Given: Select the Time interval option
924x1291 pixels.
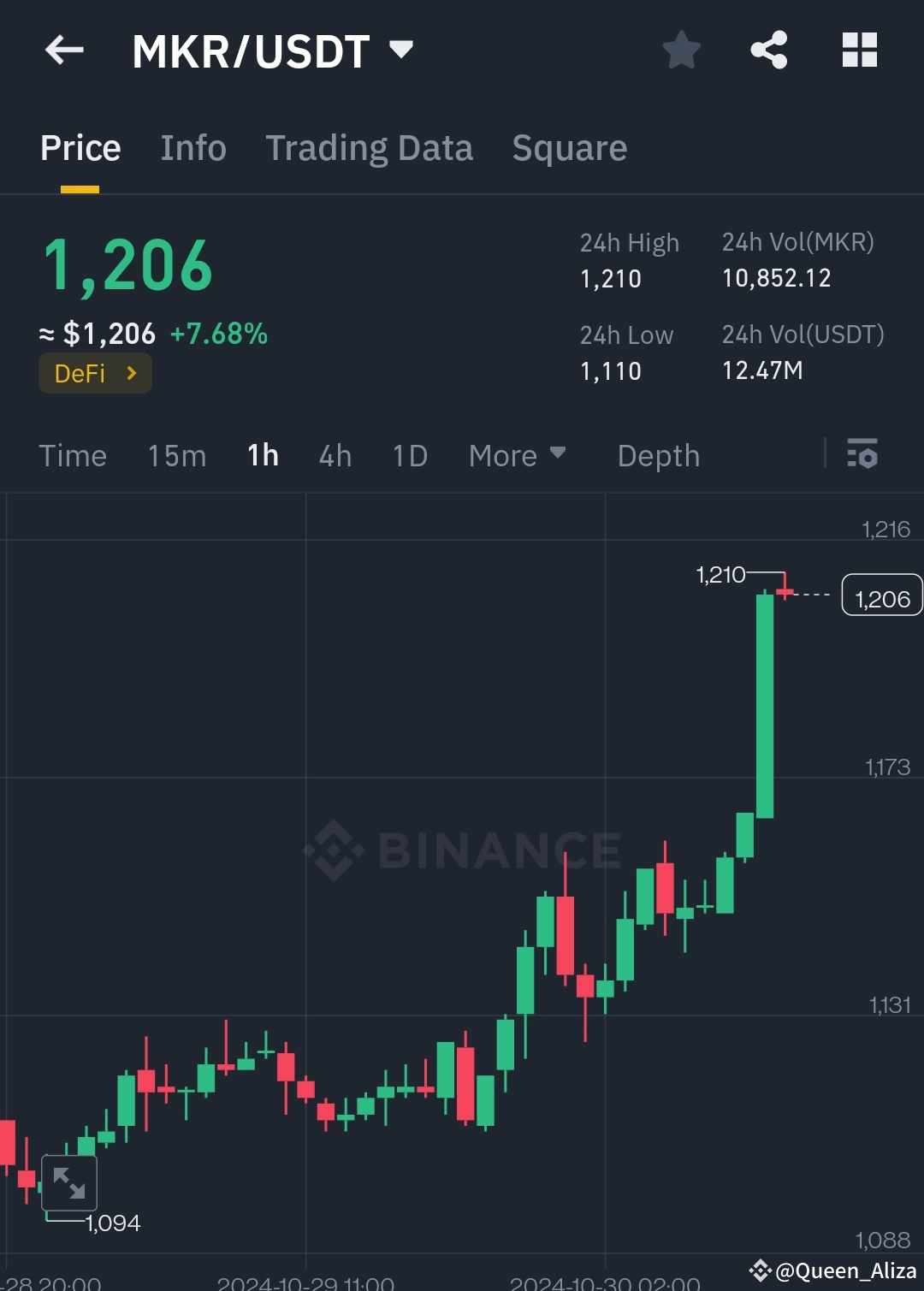Looking at the screenshot, I should (x=73, y=455).
